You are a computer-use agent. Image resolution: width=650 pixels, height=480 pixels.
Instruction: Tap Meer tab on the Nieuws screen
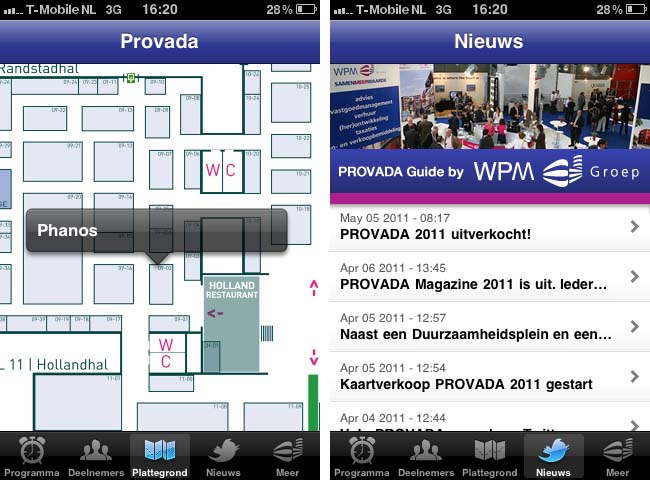617,456
